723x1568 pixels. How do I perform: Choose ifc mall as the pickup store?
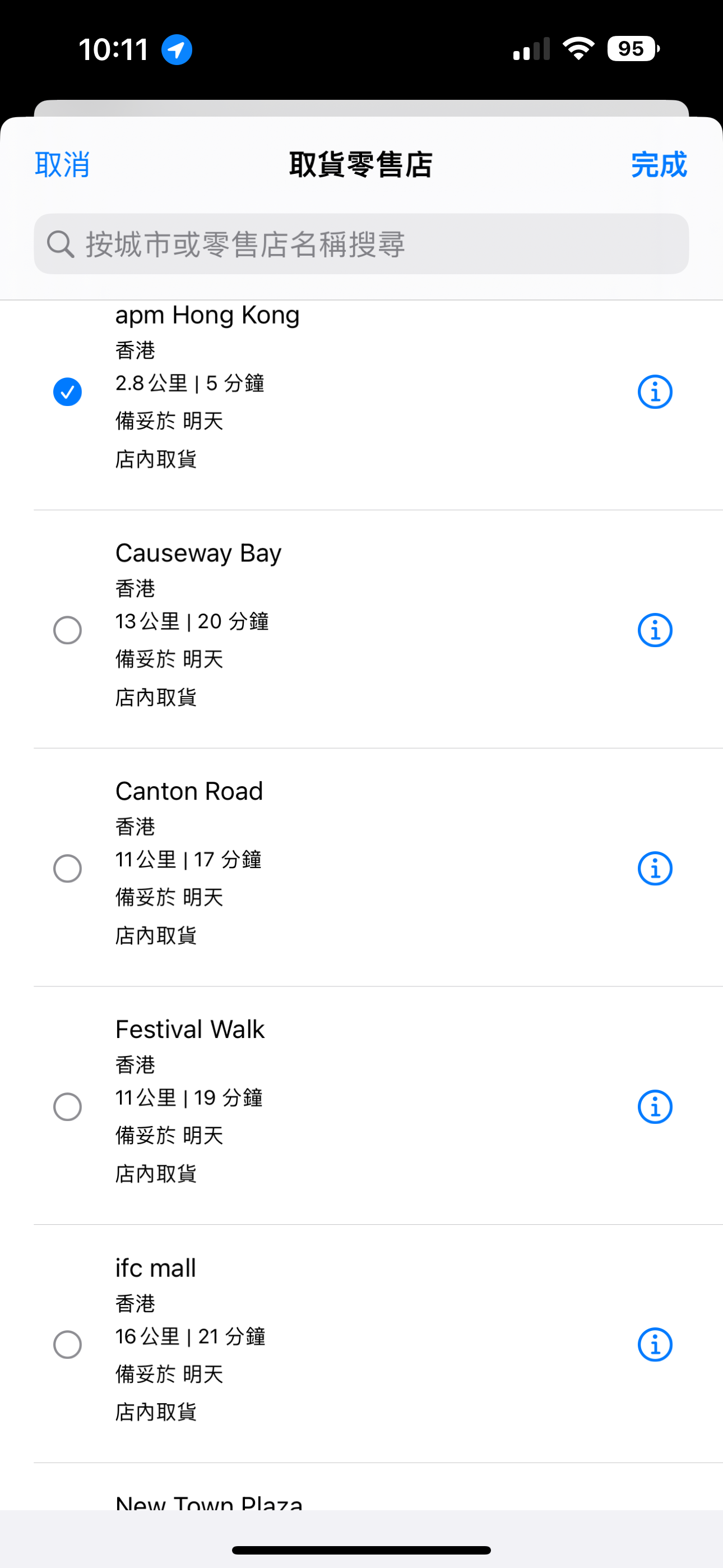68,1345
